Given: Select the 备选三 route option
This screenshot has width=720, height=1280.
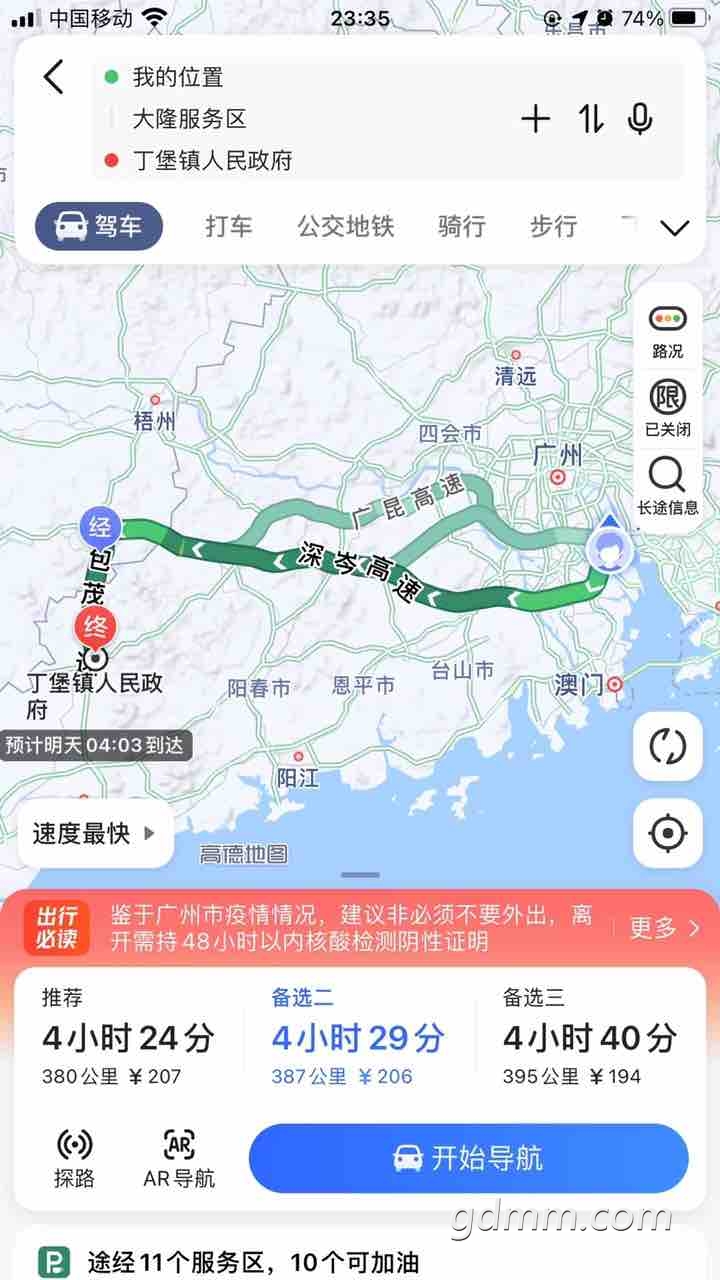Looking at the screenshot, I should 590,1036.
